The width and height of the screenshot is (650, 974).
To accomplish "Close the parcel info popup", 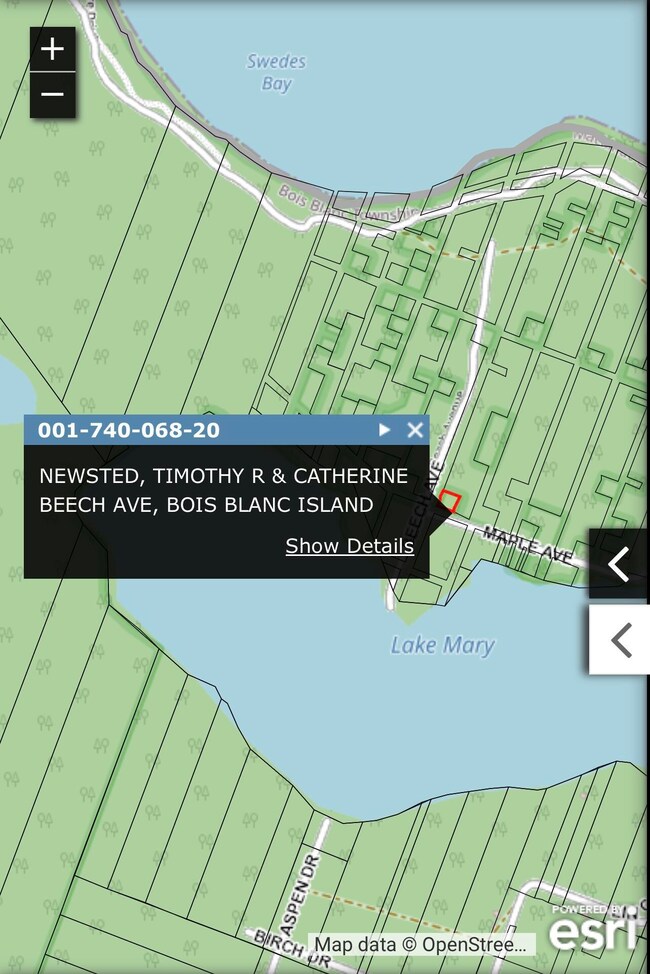I will (x=415, y=430).
